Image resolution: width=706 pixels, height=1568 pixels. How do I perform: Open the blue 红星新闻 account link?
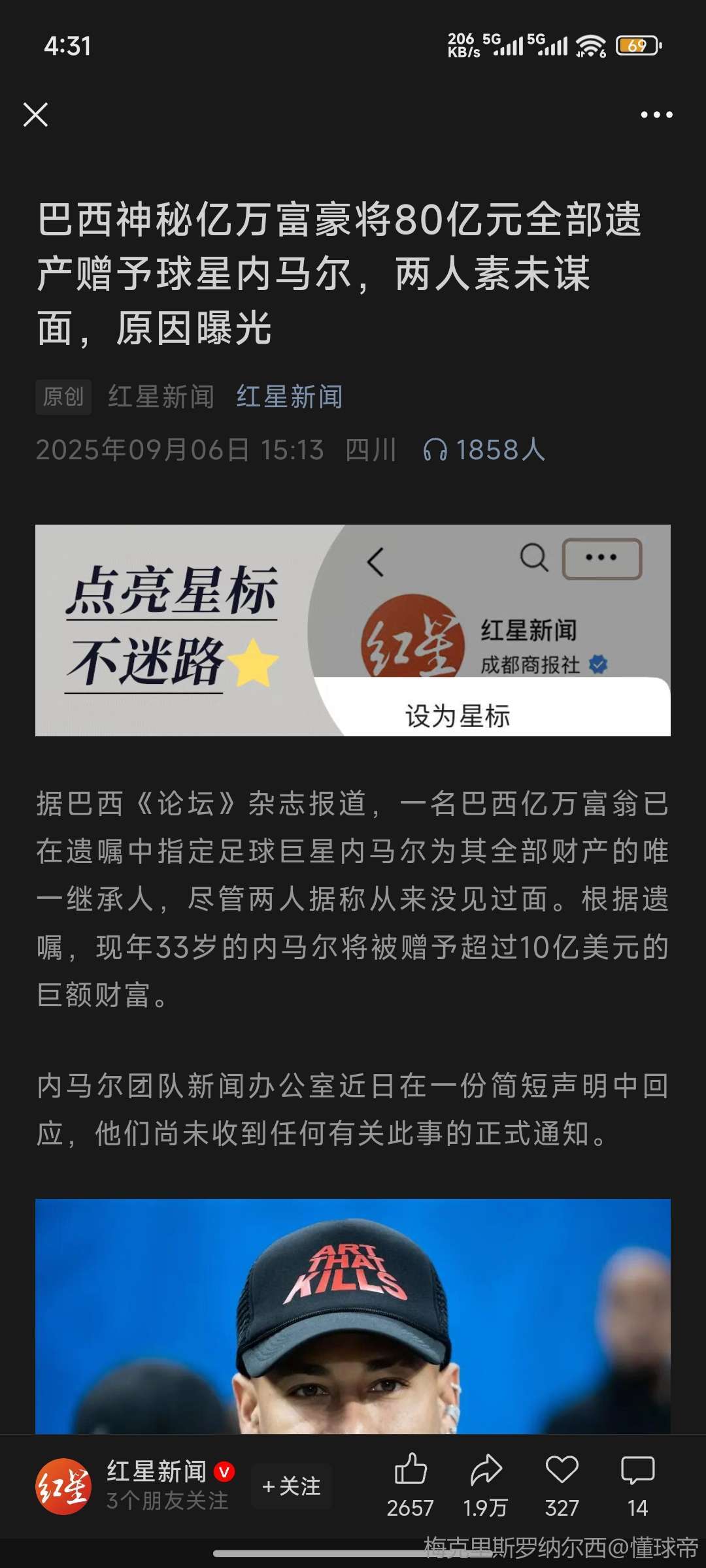(289, 397)
